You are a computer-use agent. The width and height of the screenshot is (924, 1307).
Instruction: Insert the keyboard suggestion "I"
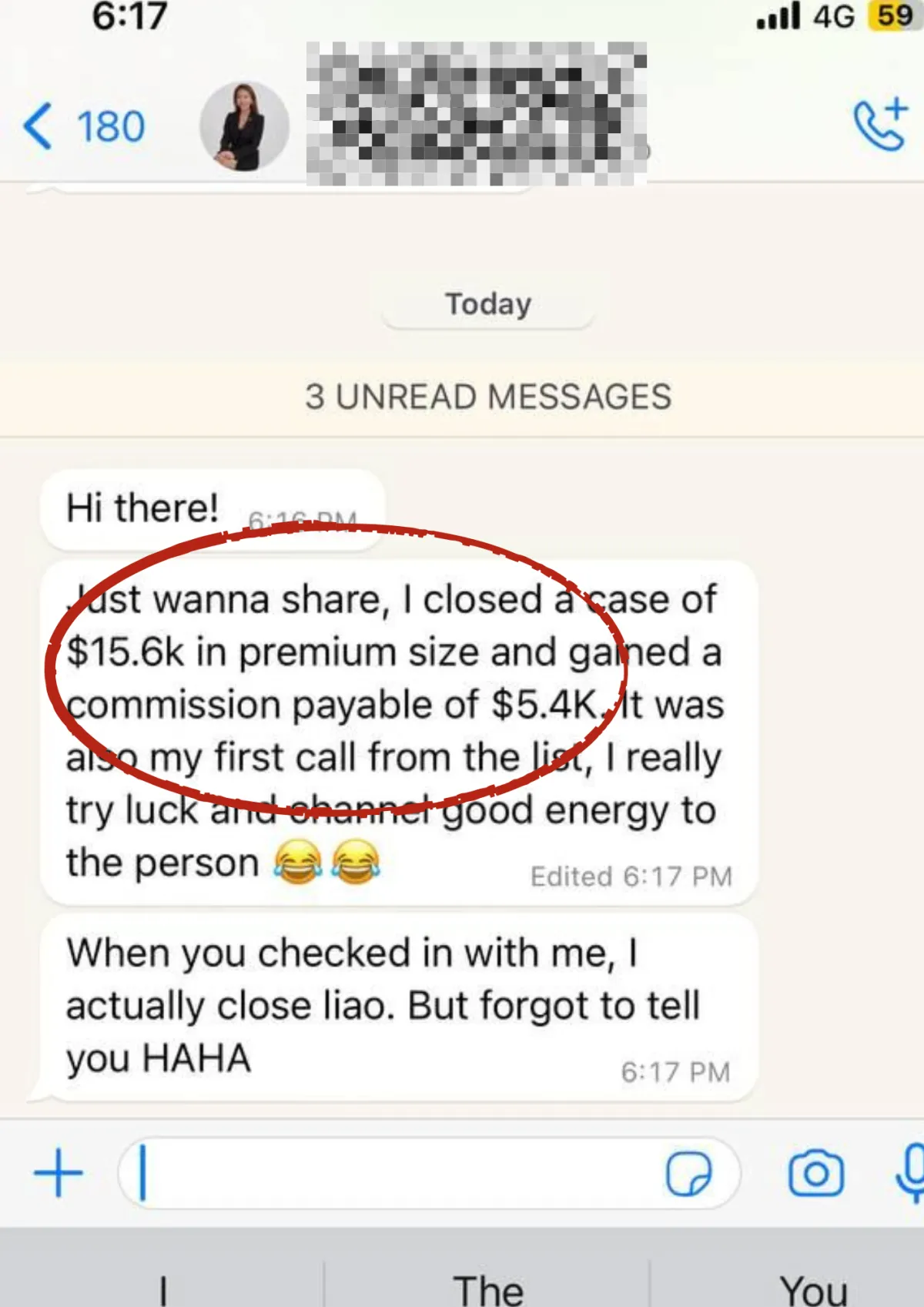(162, 1286)
